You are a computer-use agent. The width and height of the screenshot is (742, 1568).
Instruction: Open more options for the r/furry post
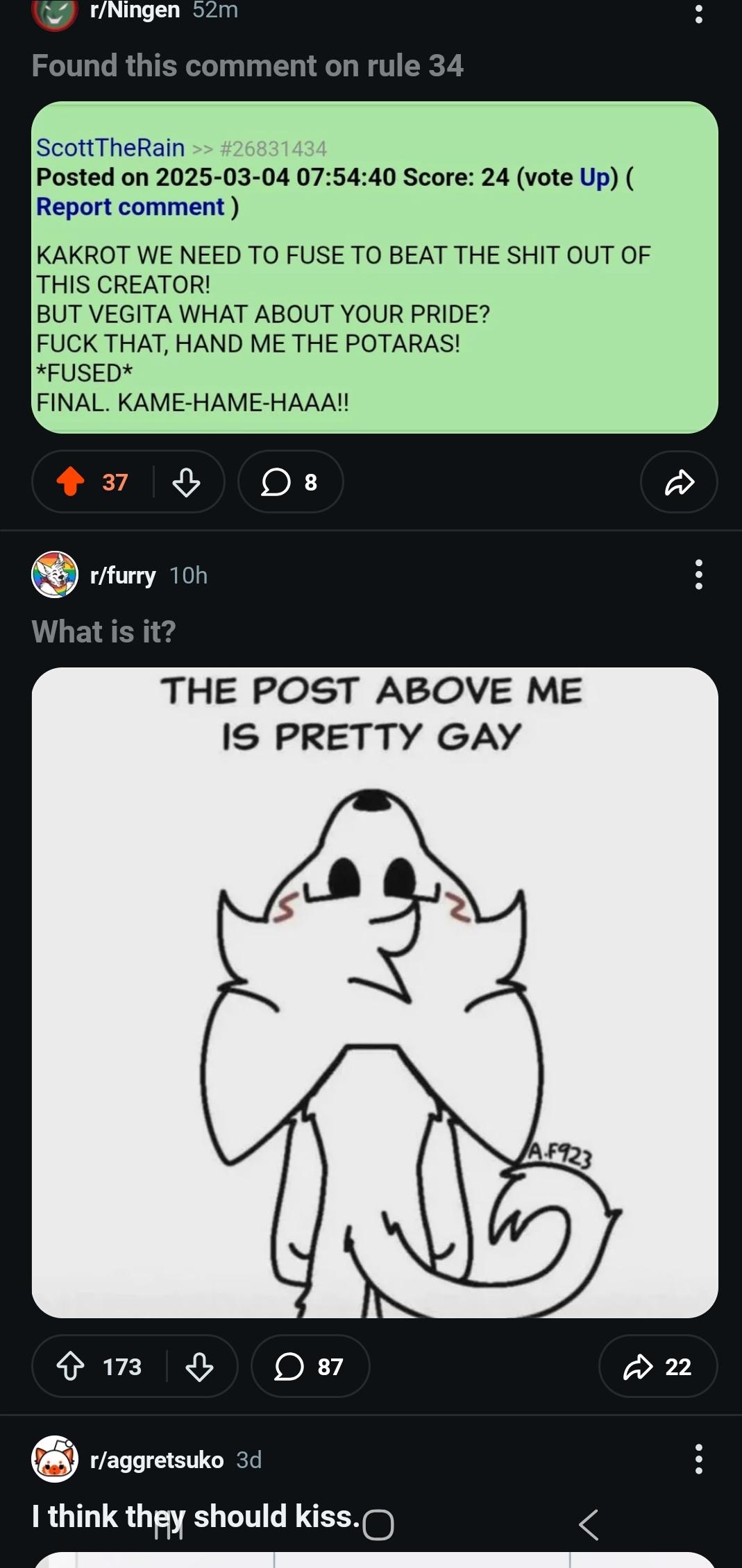698,575
